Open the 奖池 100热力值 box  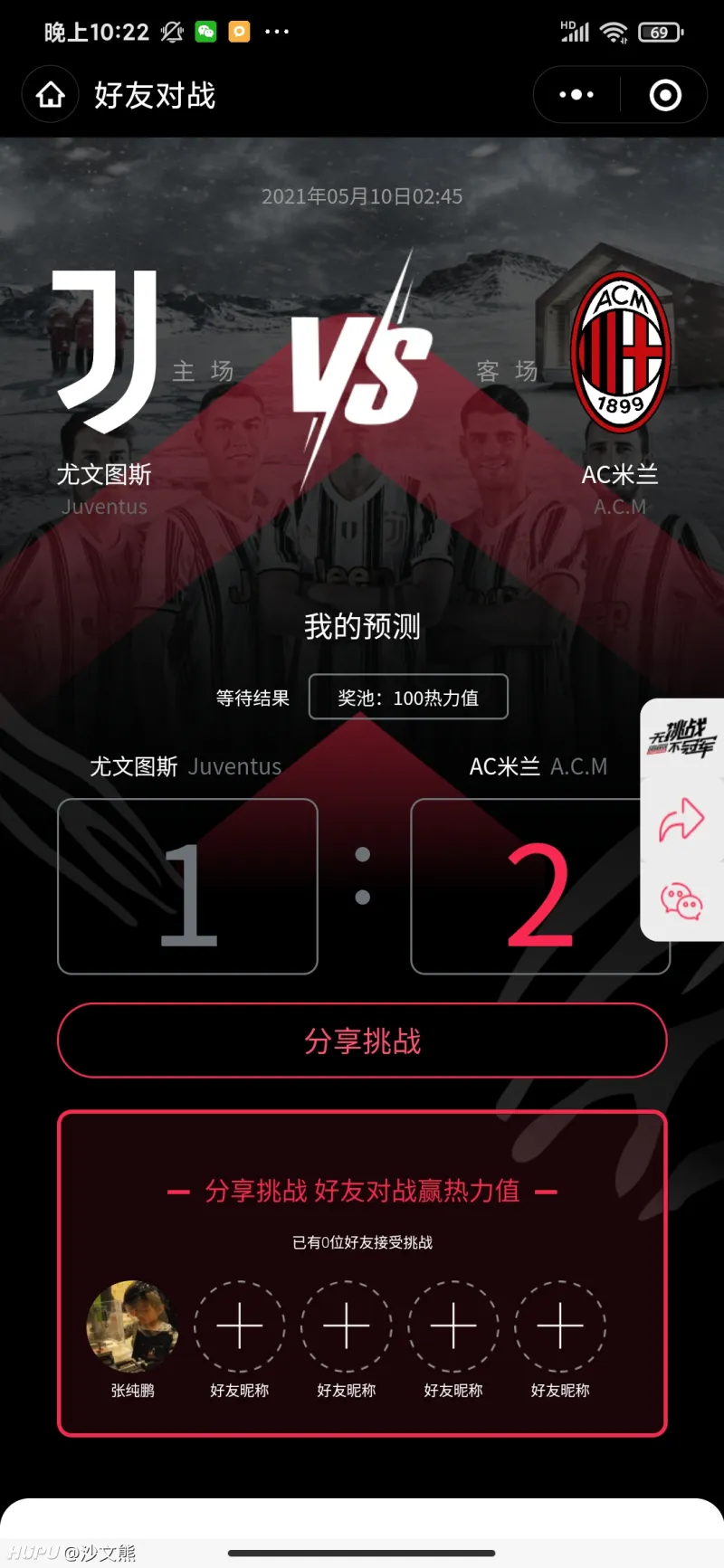[x=408, y=698]
